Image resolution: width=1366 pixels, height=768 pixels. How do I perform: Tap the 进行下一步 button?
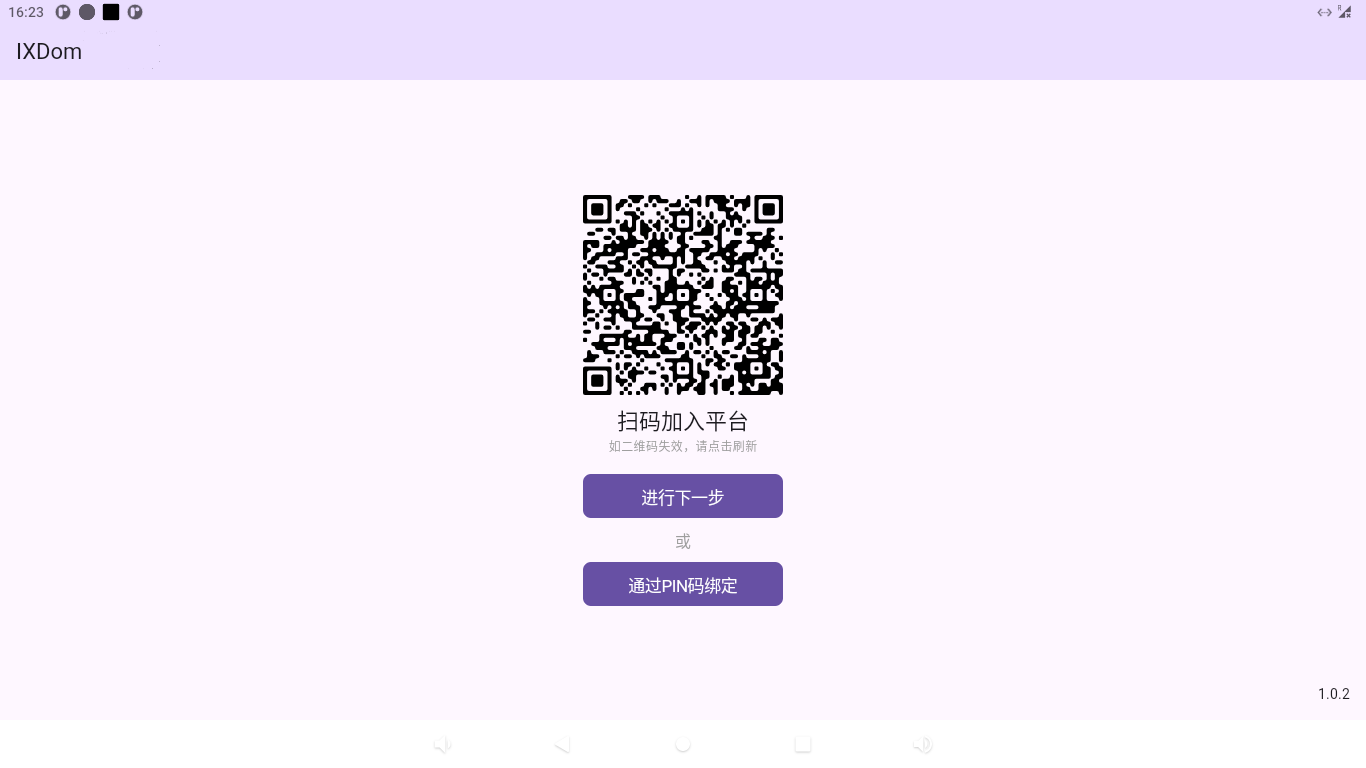tap(682, 496)
